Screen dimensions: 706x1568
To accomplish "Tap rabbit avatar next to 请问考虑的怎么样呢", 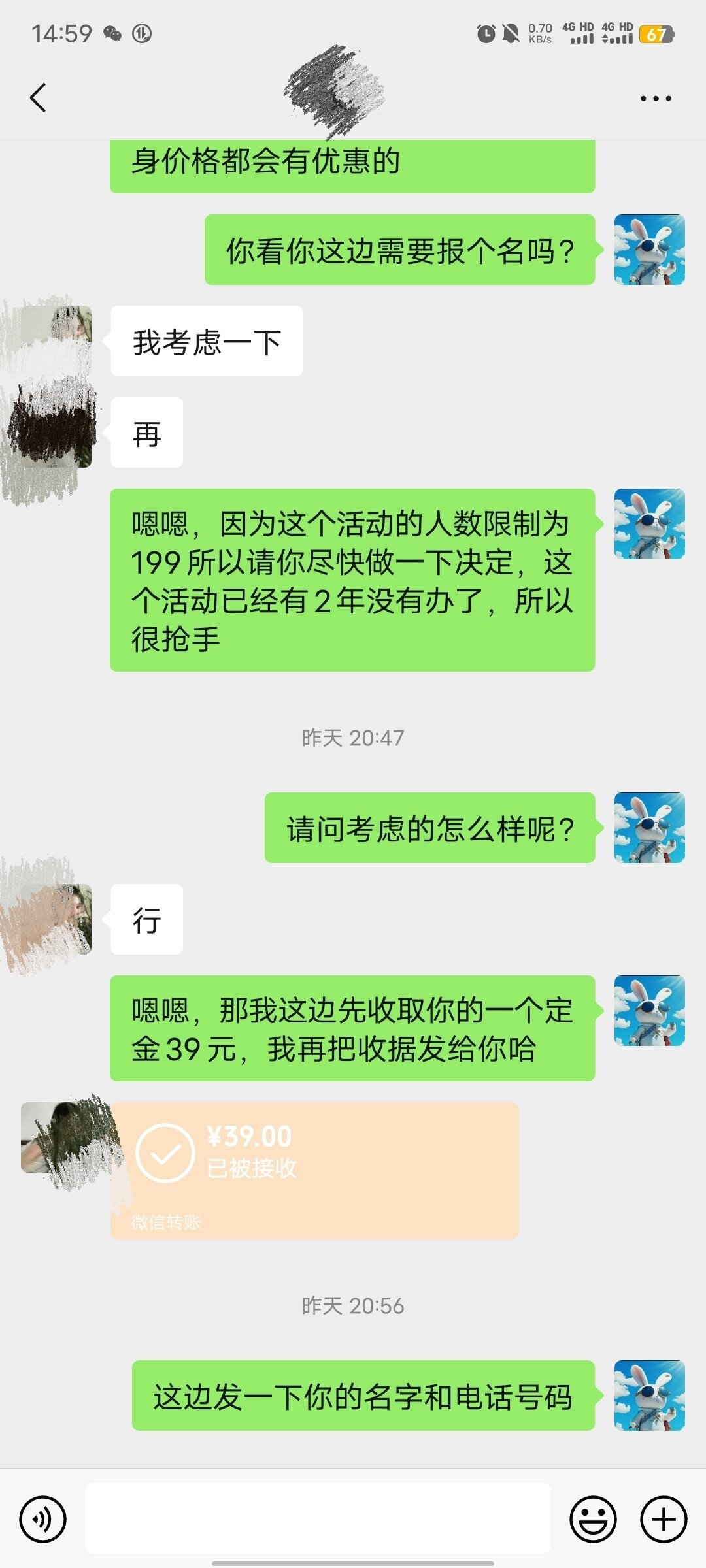I will [649, 828].
